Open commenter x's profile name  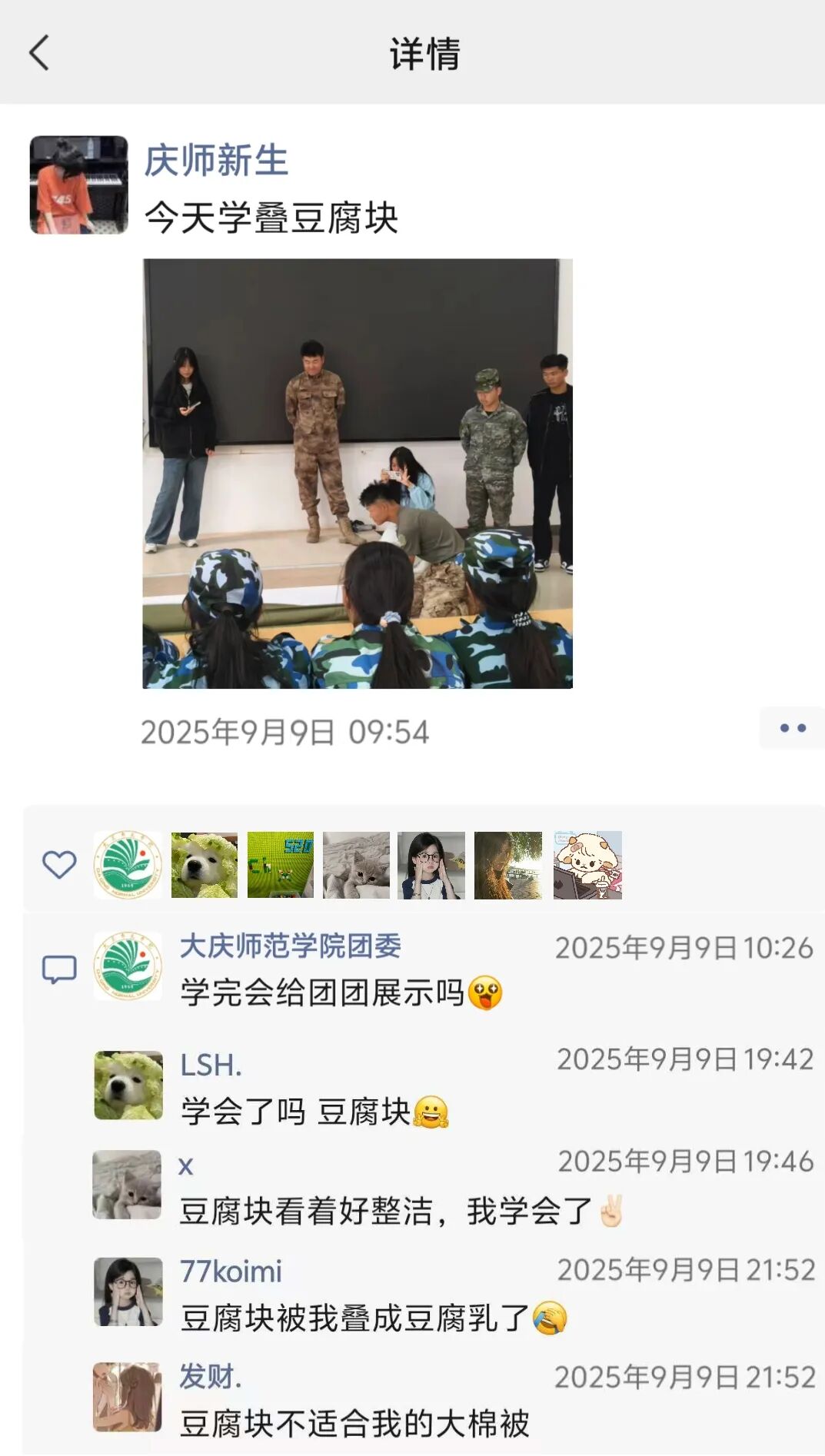click(186, 1166)
